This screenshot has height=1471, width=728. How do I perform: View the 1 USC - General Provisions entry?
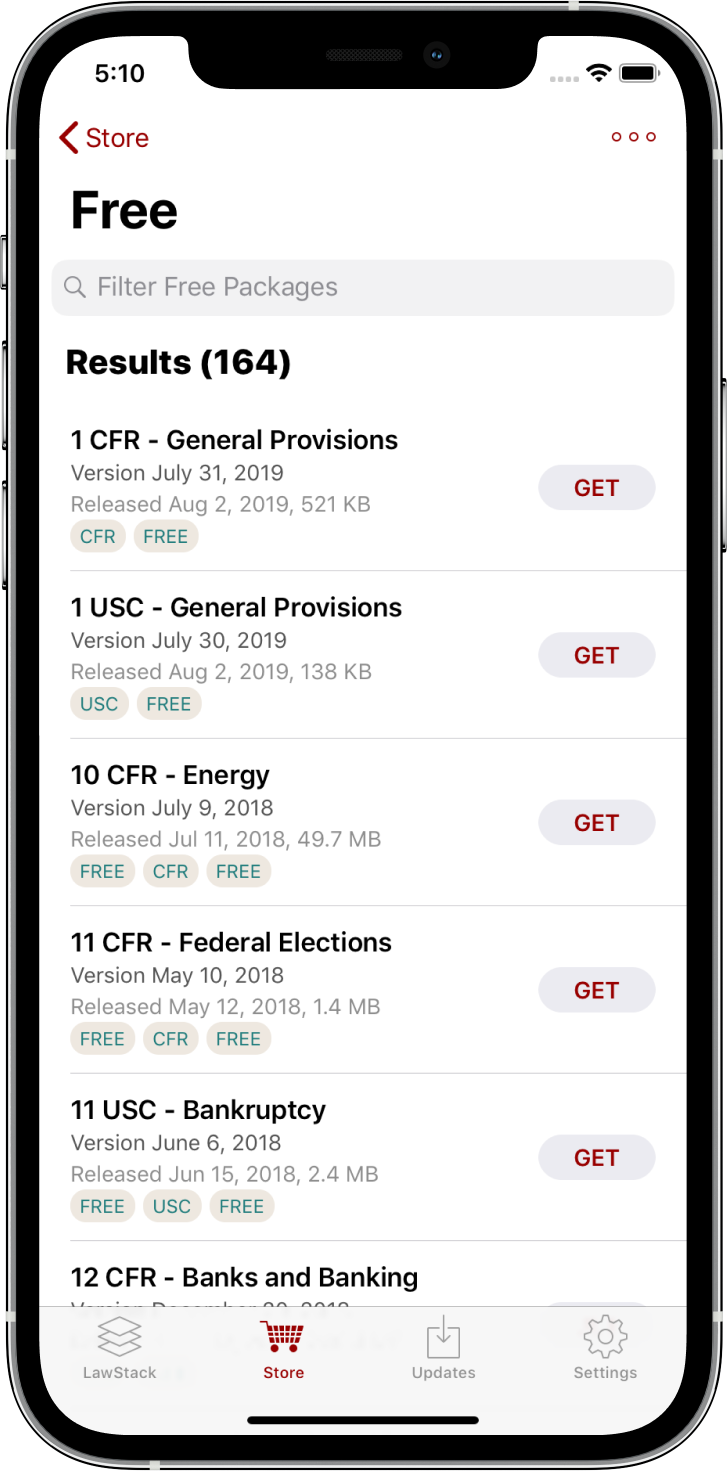pos(236,608)
